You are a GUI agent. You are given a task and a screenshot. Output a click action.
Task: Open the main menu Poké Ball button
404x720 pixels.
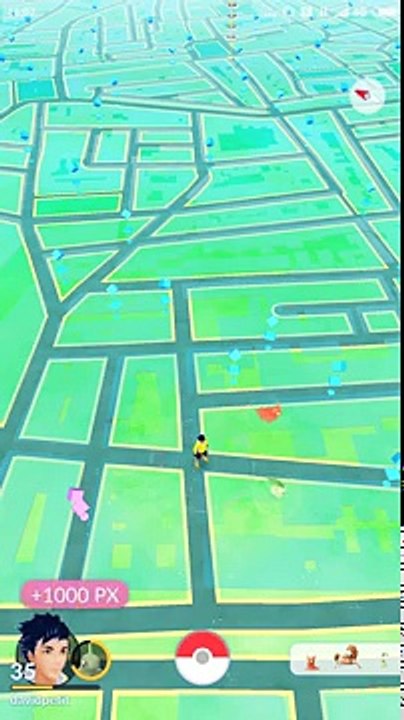click(x=202, y=658)
